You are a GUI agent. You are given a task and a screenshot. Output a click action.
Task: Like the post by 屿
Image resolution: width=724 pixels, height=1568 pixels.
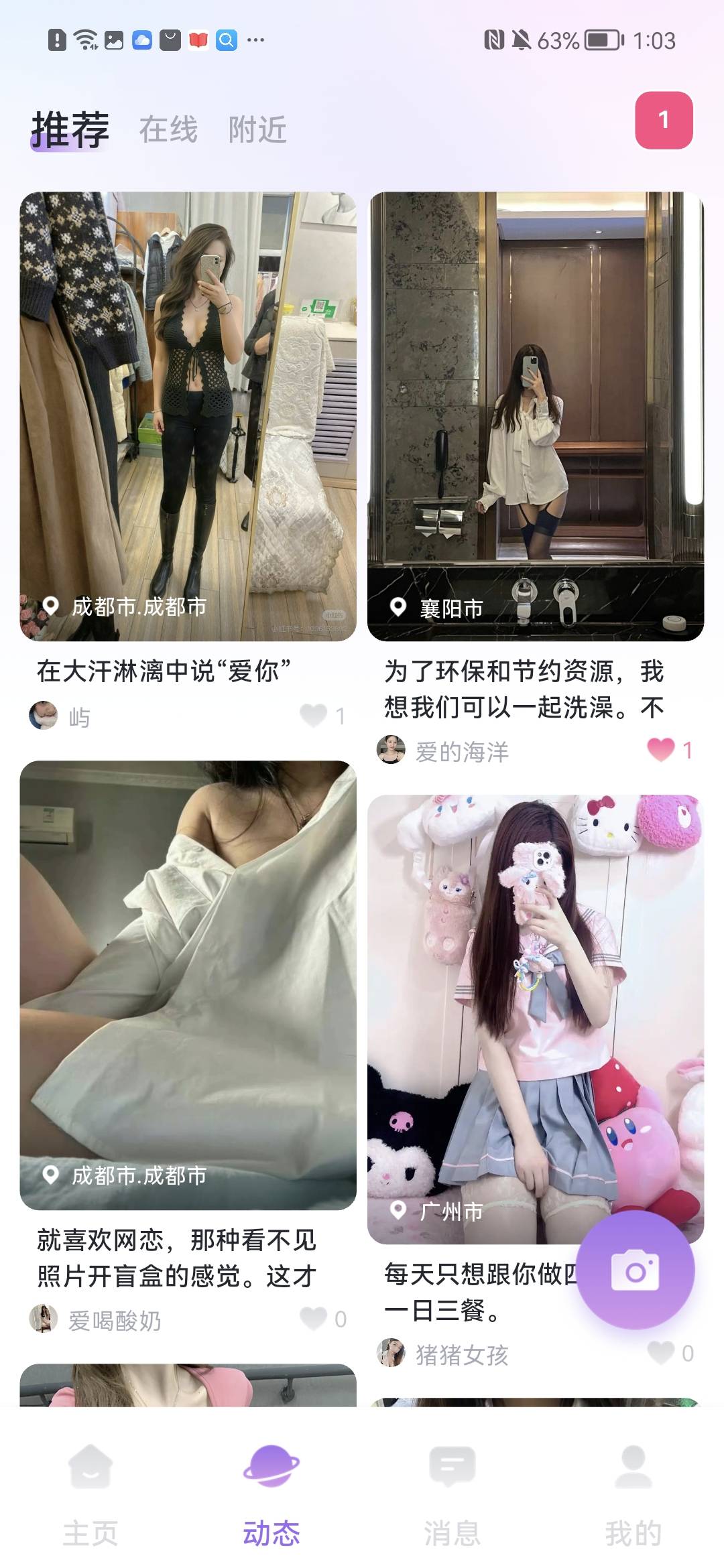click(x=314, y=716)
